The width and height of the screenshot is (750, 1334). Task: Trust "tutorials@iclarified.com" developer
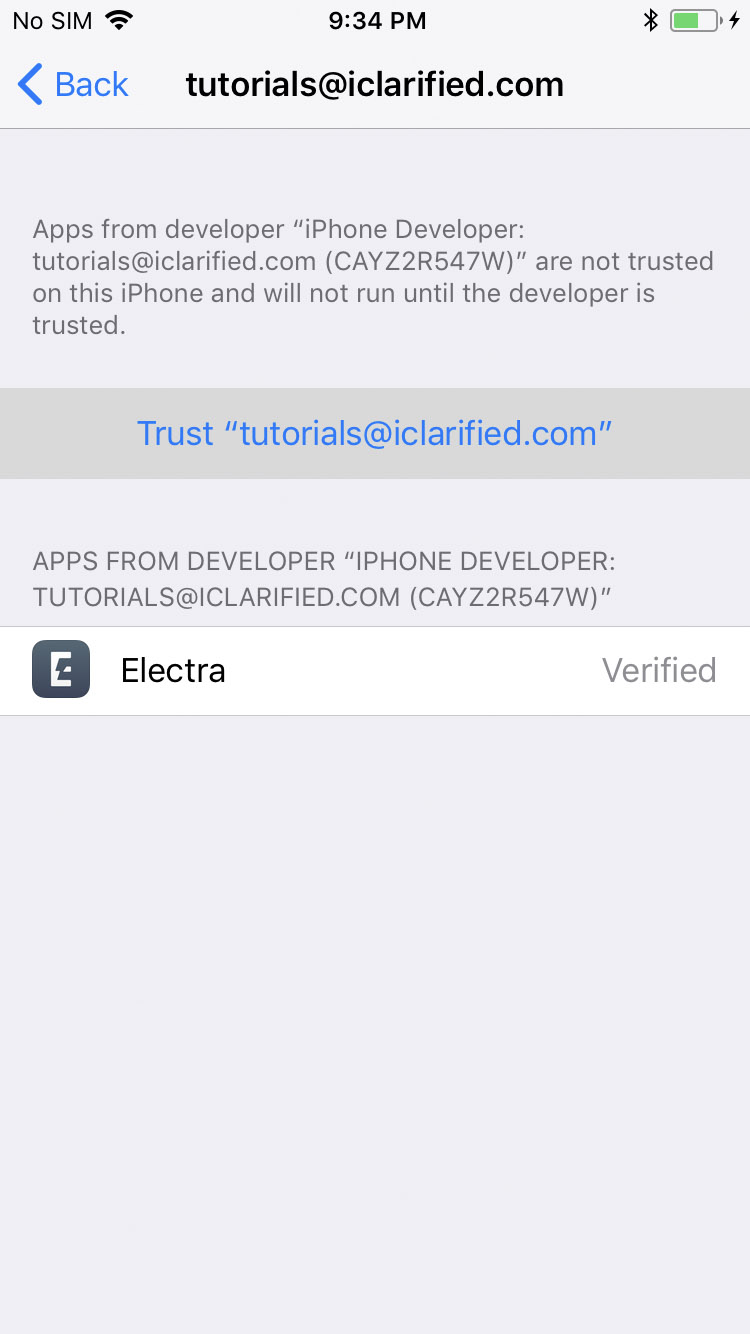pos(374,433)
